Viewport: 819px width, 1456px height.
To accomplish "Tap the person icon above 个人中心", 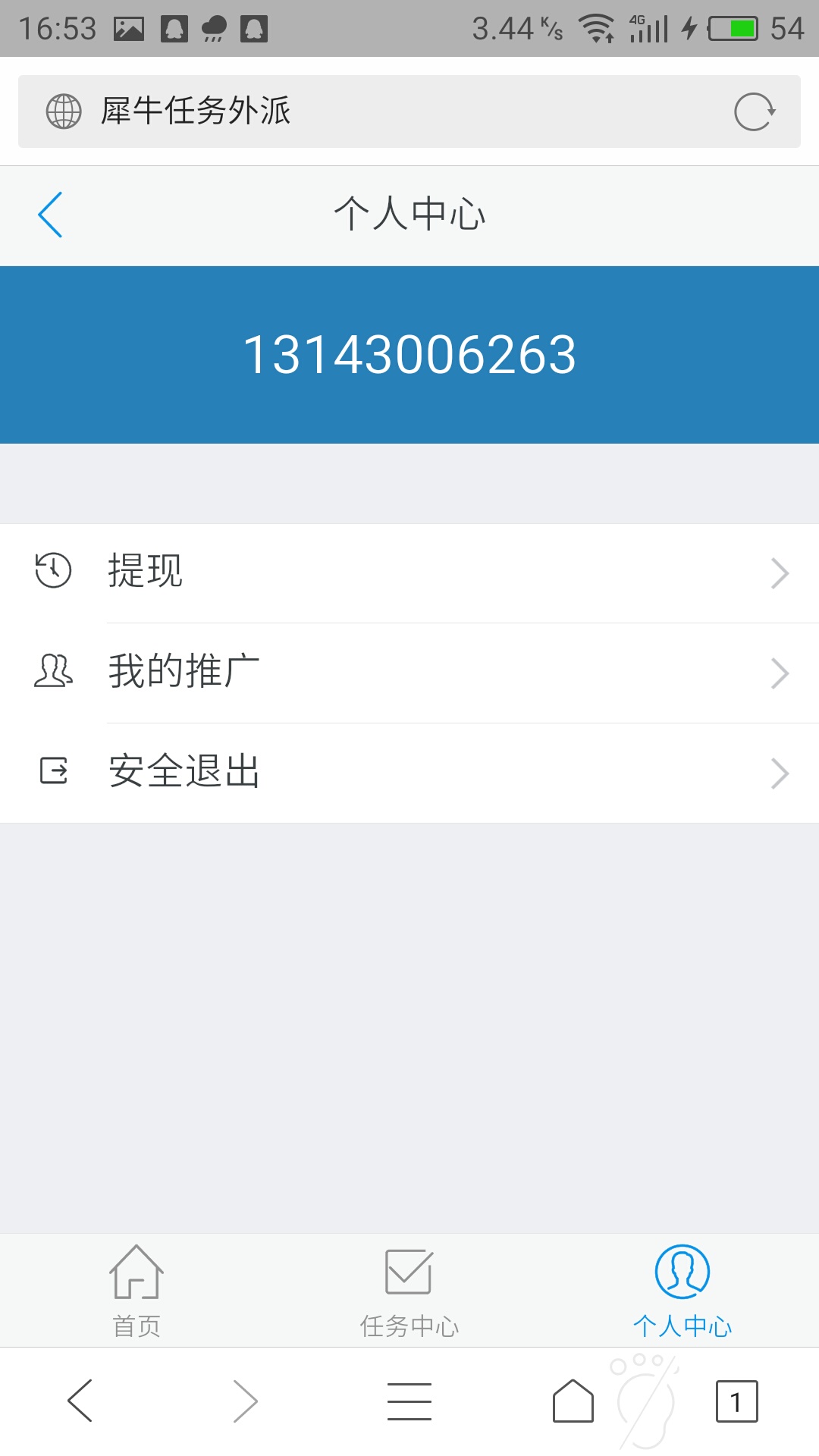I will click(680, 1270).
